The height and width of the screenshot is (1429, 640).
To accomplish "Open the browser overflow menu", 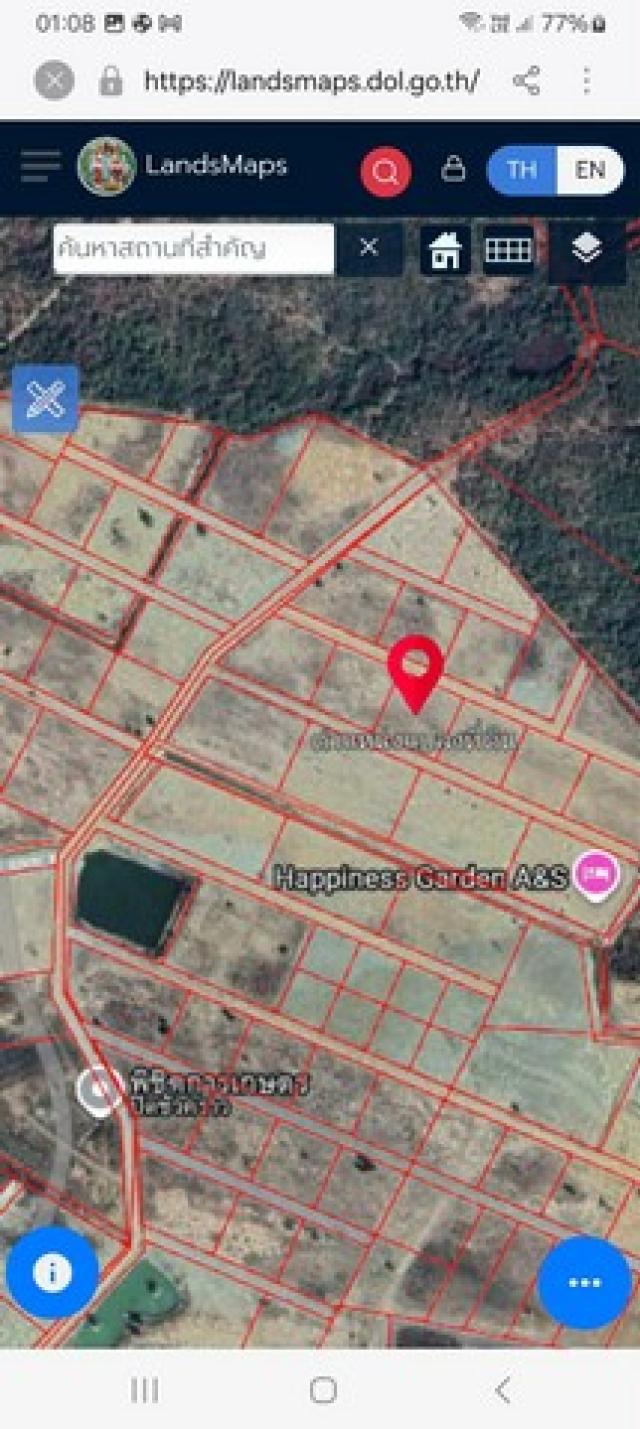I will pyautogui.click(x=587, y=81).
